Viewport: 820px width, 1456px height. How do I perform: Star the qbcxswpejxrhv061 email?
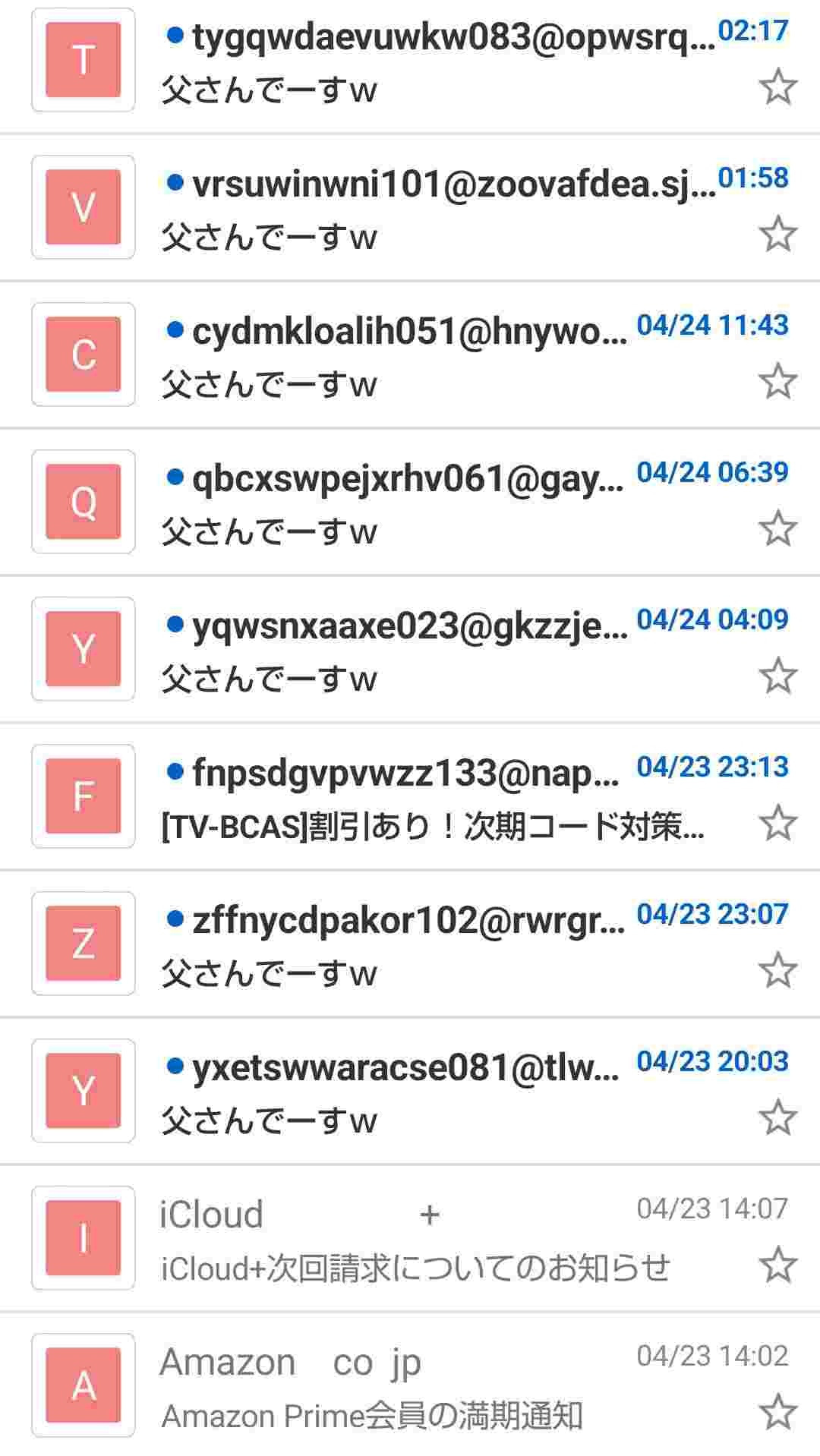click(x=777, y=528)
